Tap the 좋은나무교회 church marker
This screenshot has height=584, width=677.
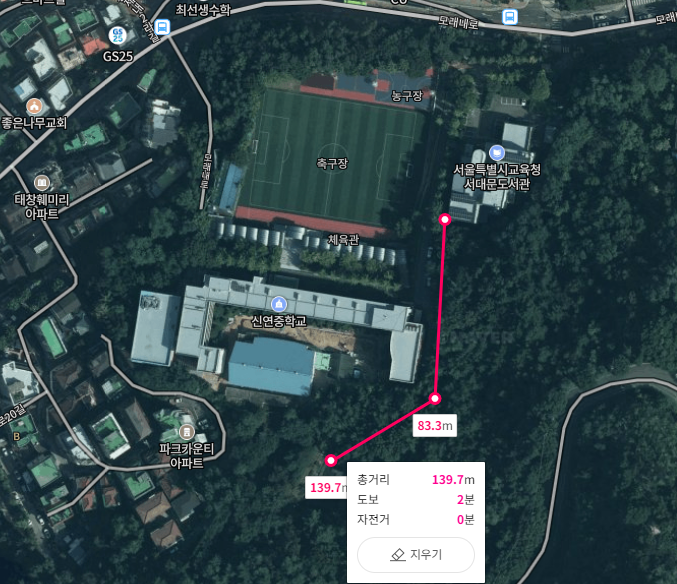[x=34, y=105]
